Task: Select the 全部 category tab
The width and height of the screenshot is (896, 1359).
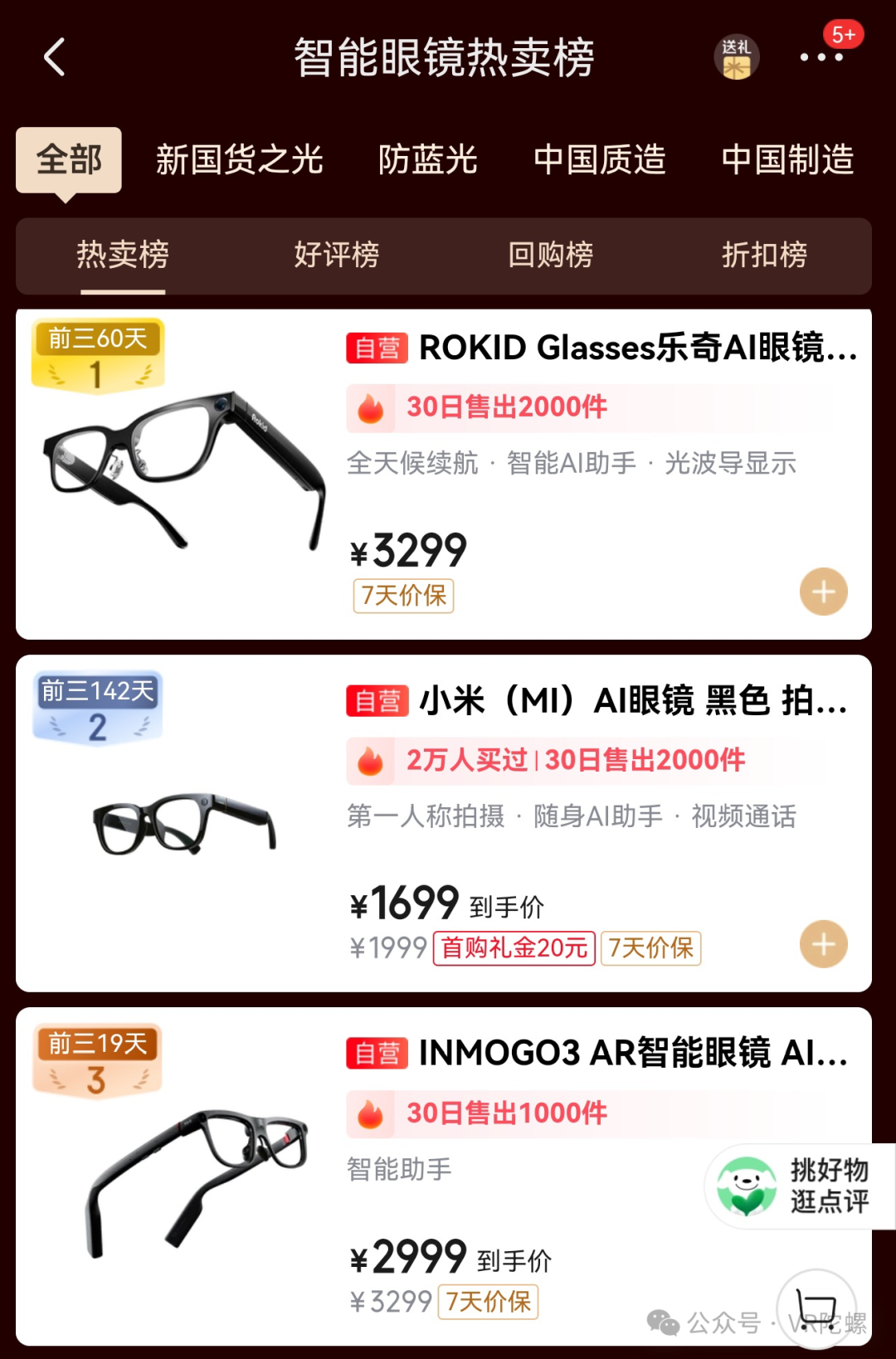Action: tap(69, 159)
